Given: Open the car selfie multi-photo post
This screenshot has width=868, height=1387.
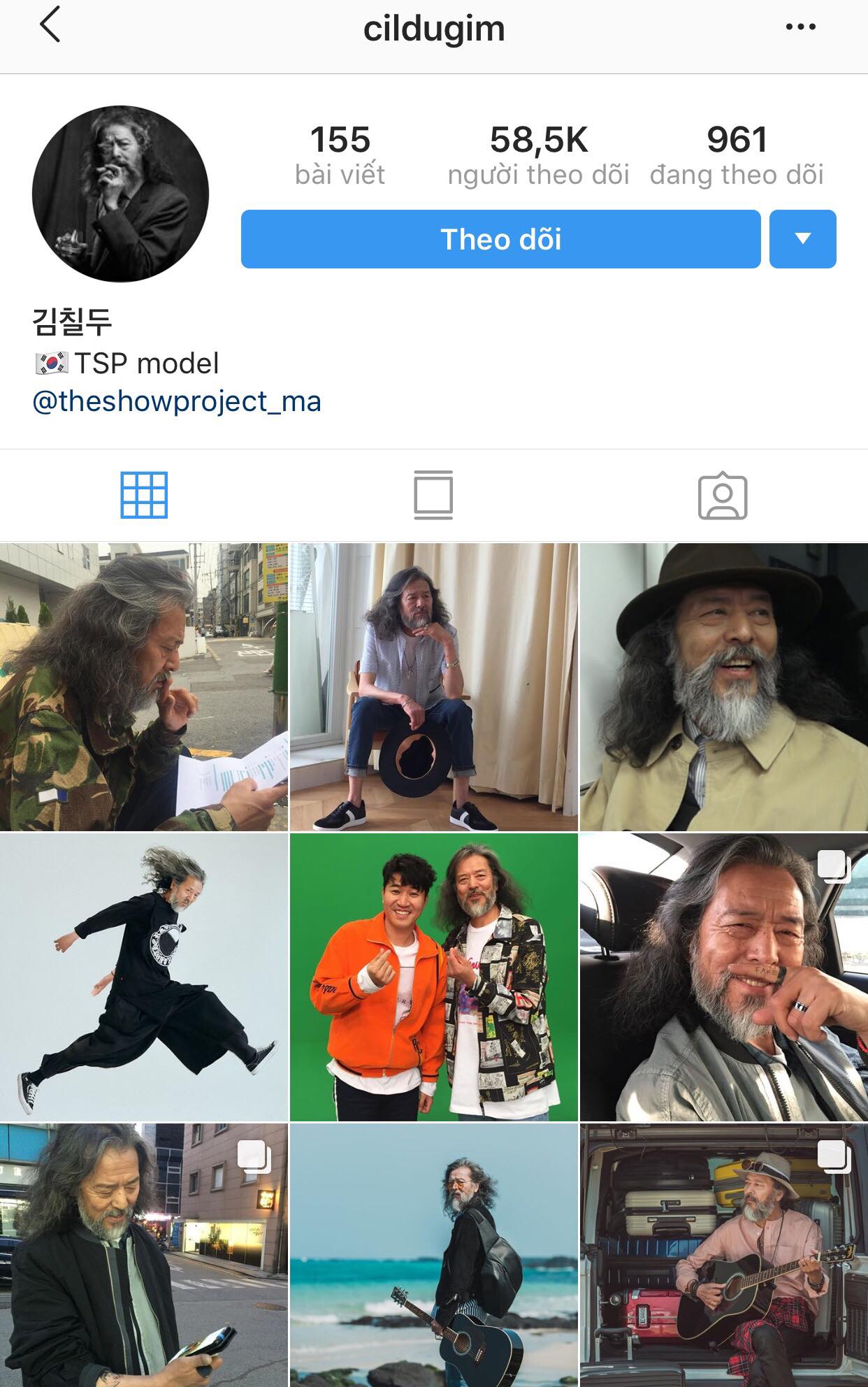Looking at the screenshot, I should (x=723, y=977).
